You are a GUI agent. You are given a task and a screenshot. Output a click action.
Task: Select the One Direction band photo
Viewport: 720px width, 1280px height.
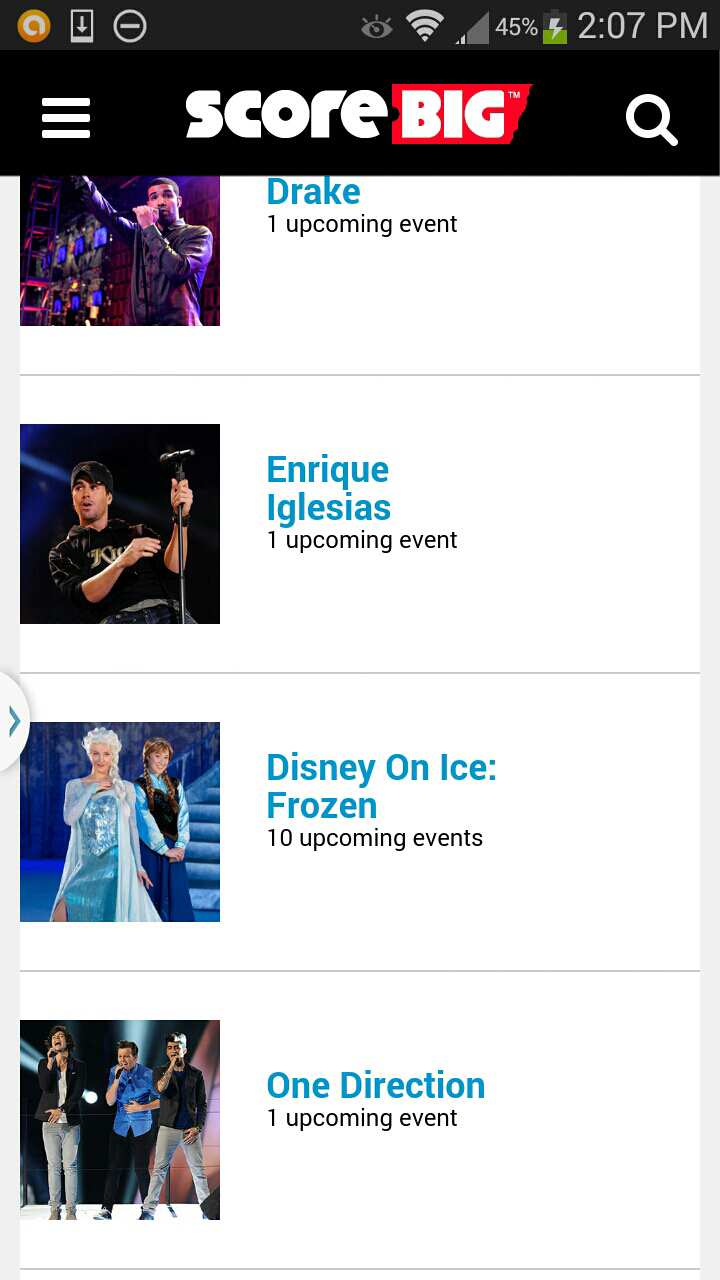(x=120, y=1120)
